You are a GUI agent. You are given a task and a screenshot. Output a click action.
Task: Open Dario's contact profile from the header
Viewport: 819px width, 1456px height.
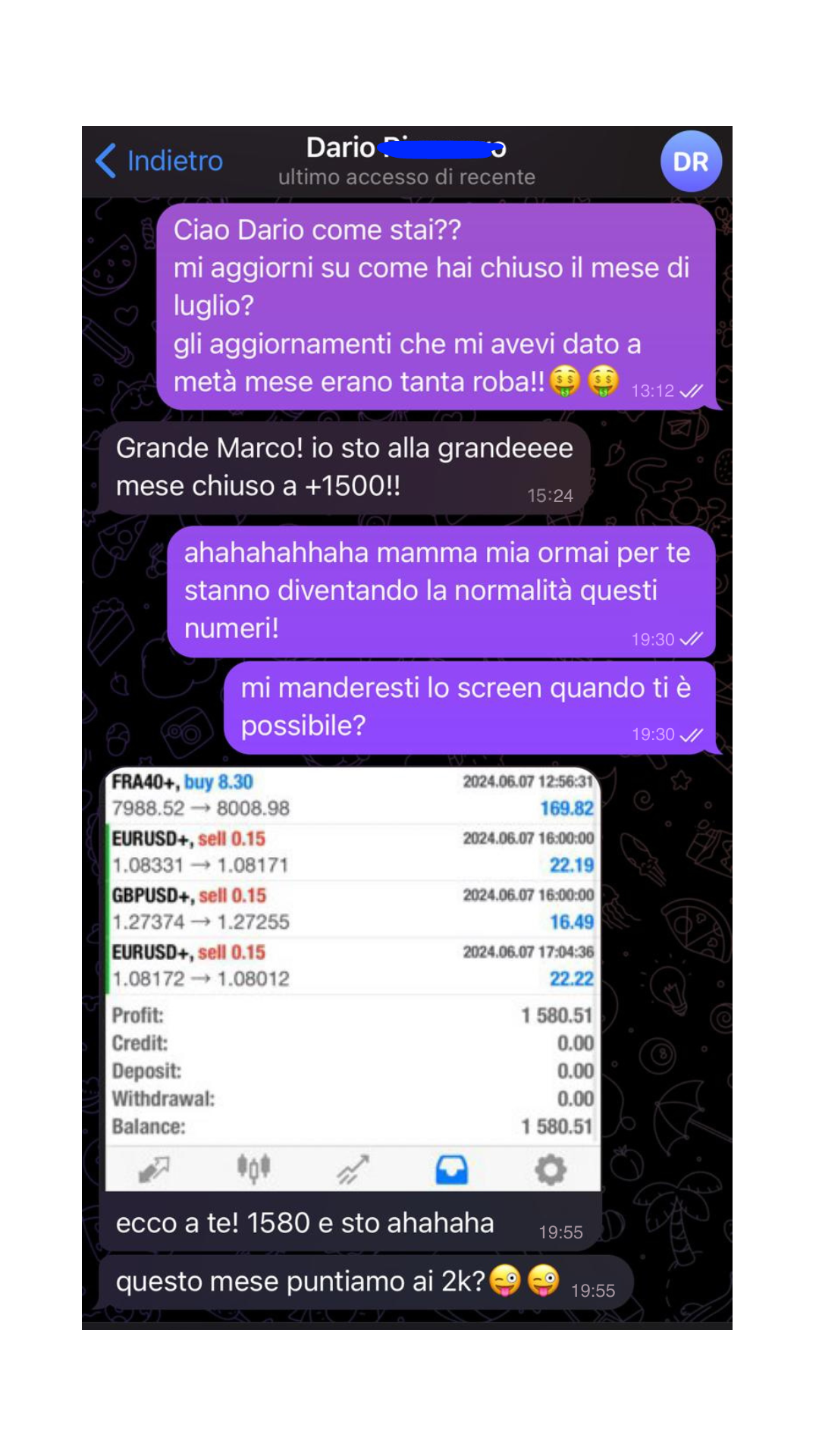tap(406, 149)
